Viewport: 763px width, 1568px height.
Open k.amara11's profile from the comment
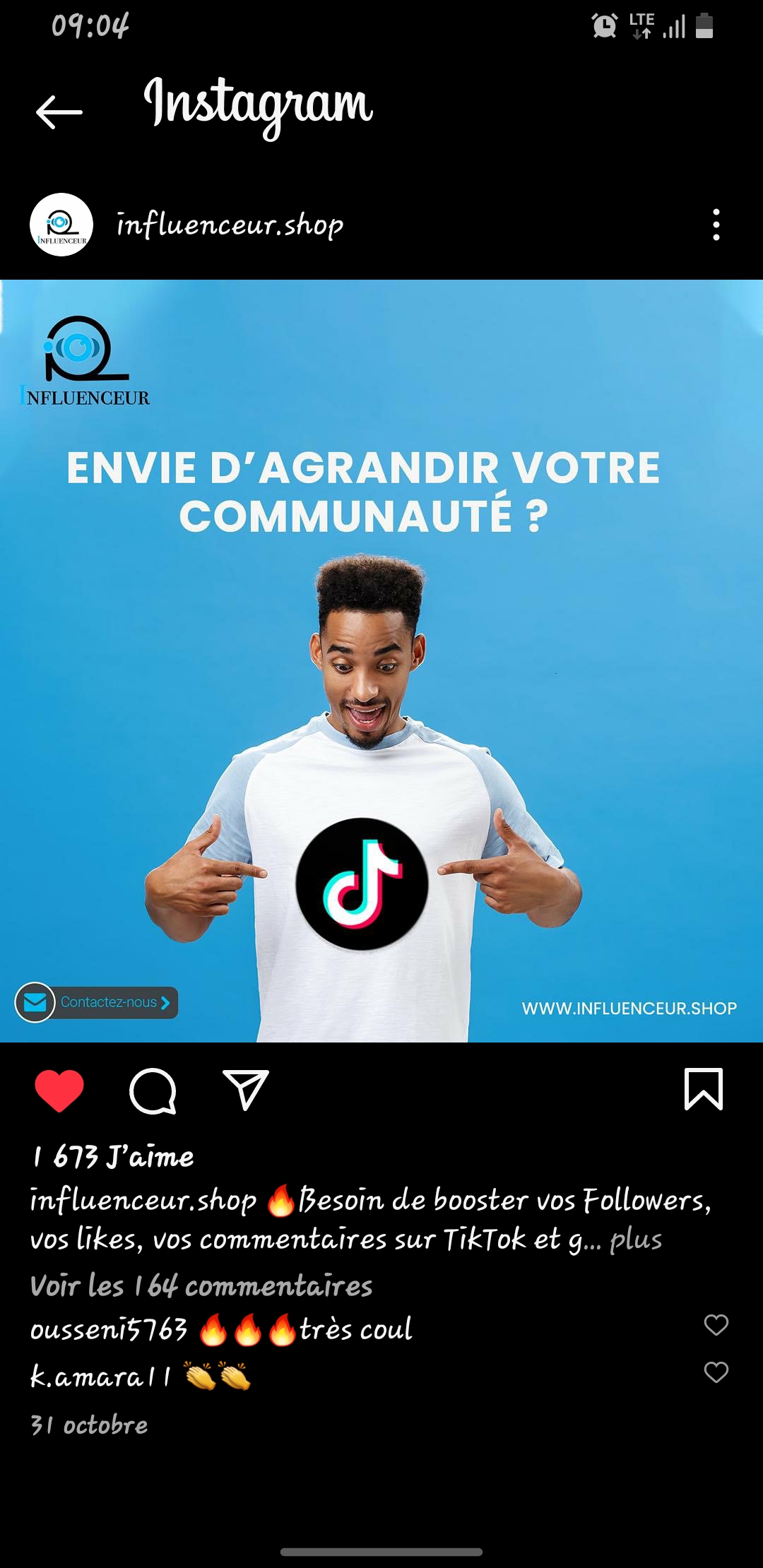[100, 1376]
